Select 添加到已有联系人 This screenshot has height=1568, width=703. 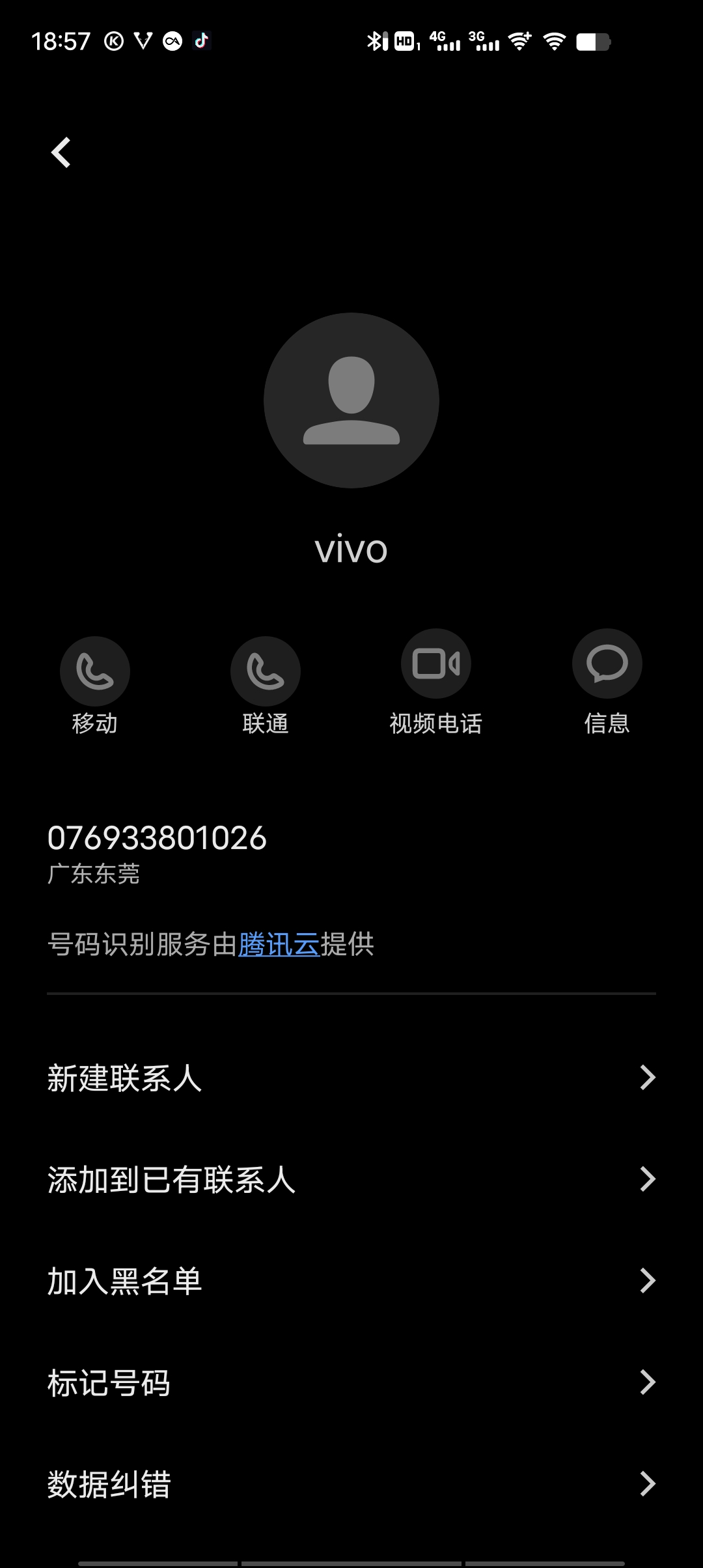point(351,1179)
